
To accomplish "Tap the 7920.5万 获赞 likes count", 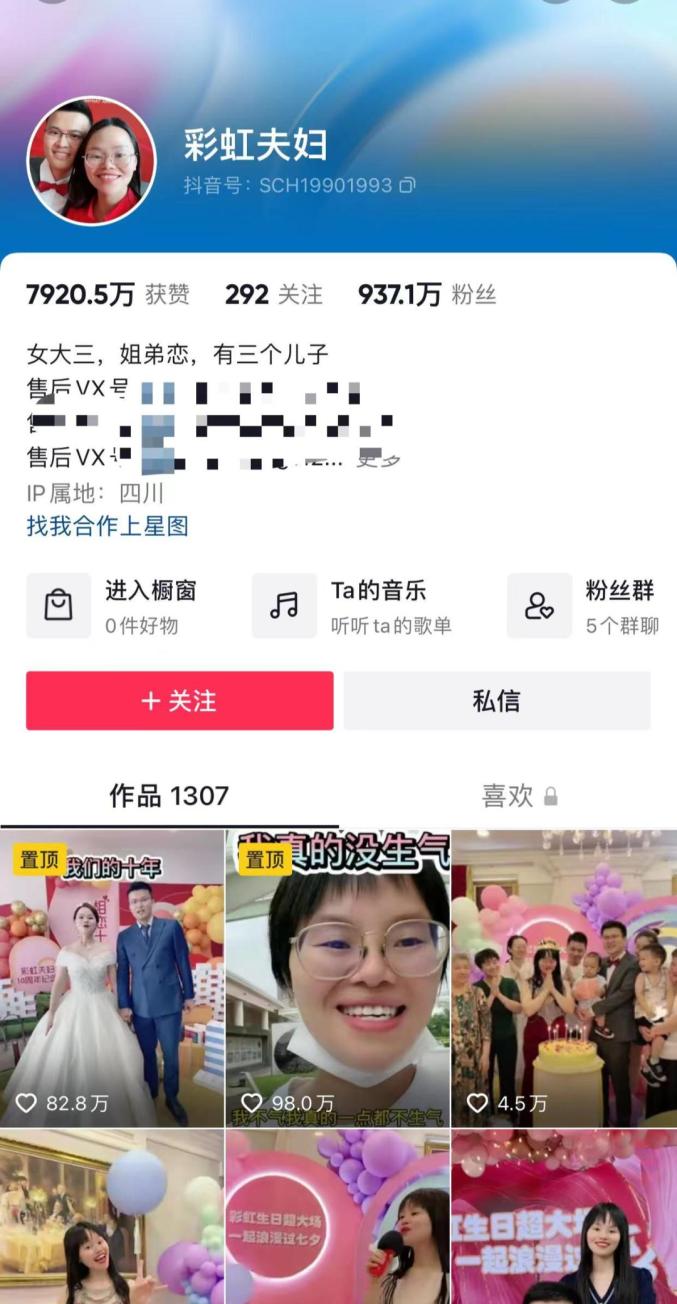I will pos(107,295).
